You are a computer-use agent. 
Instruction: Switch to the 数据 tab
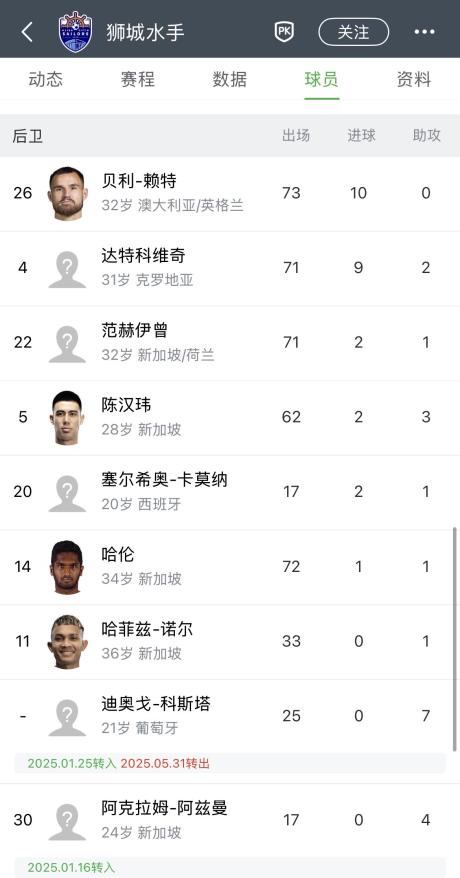point(230,79)
